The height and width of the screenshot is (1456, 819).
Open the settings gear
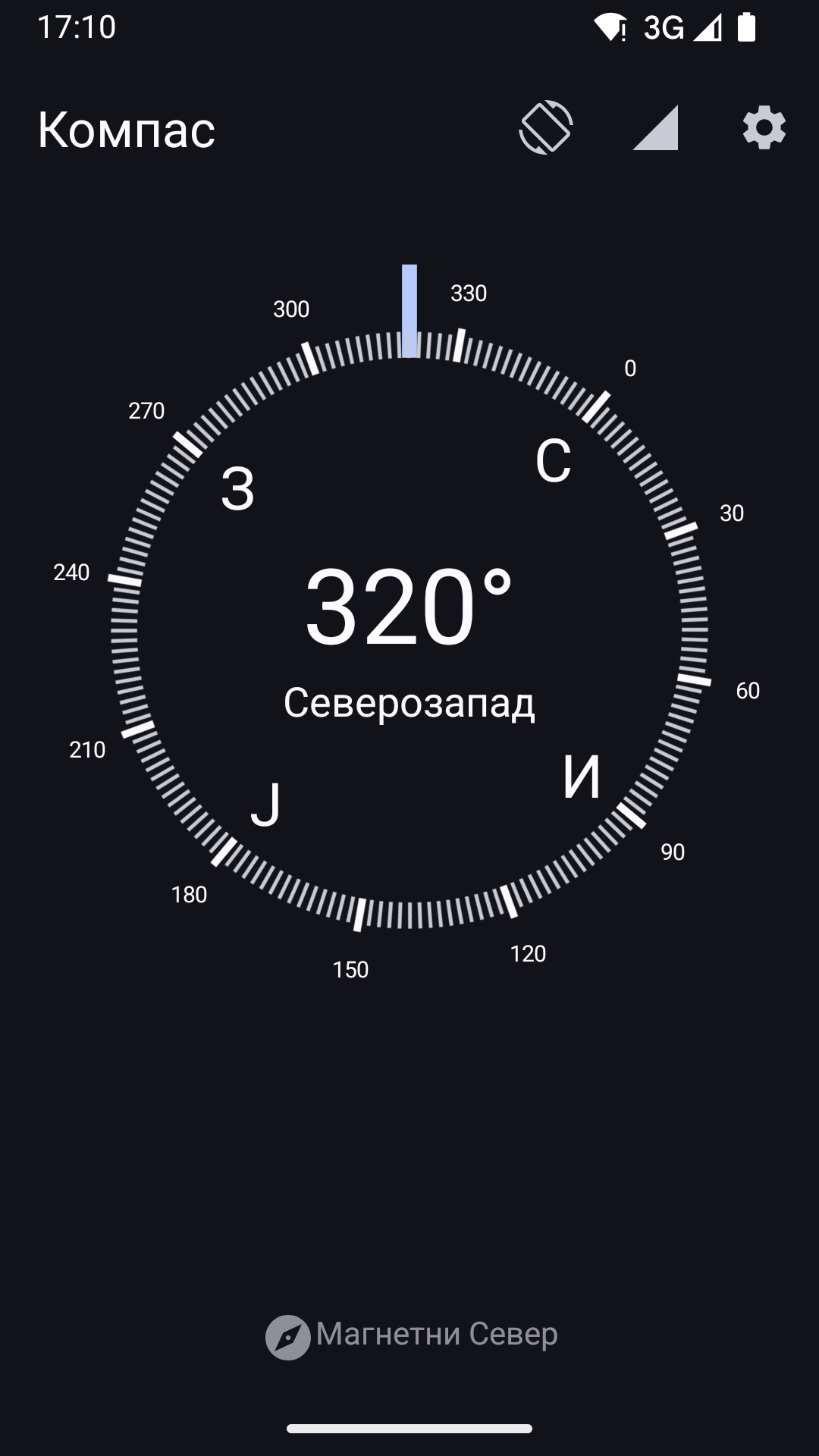coord(764,127)
